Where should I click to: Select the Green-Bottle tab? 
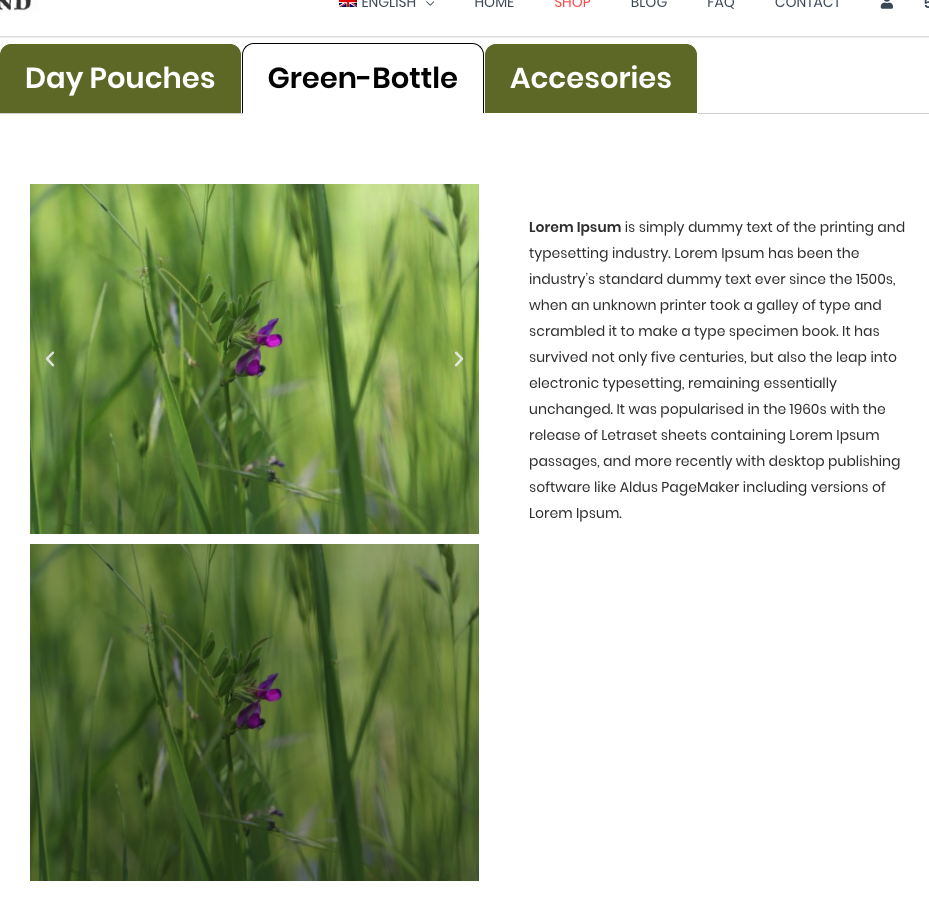click(x=363, y=78)
